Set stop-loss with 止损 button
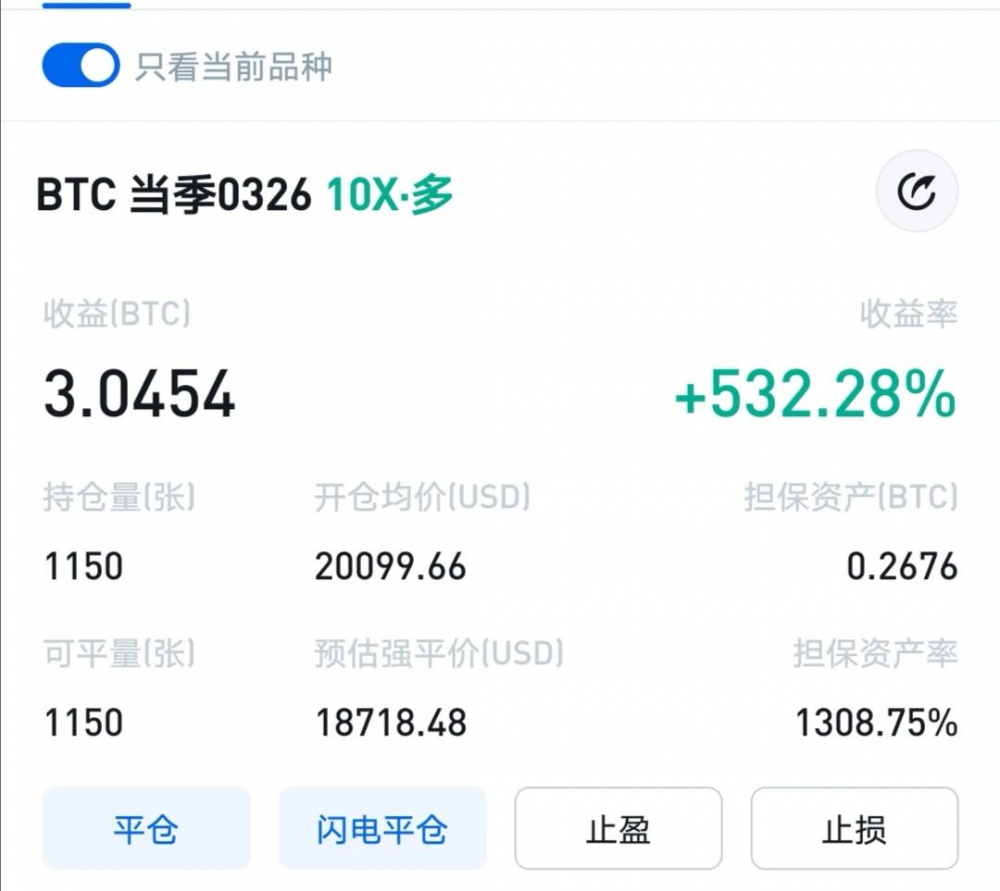This screenshot has width=1000, height=891. point(854,828)
